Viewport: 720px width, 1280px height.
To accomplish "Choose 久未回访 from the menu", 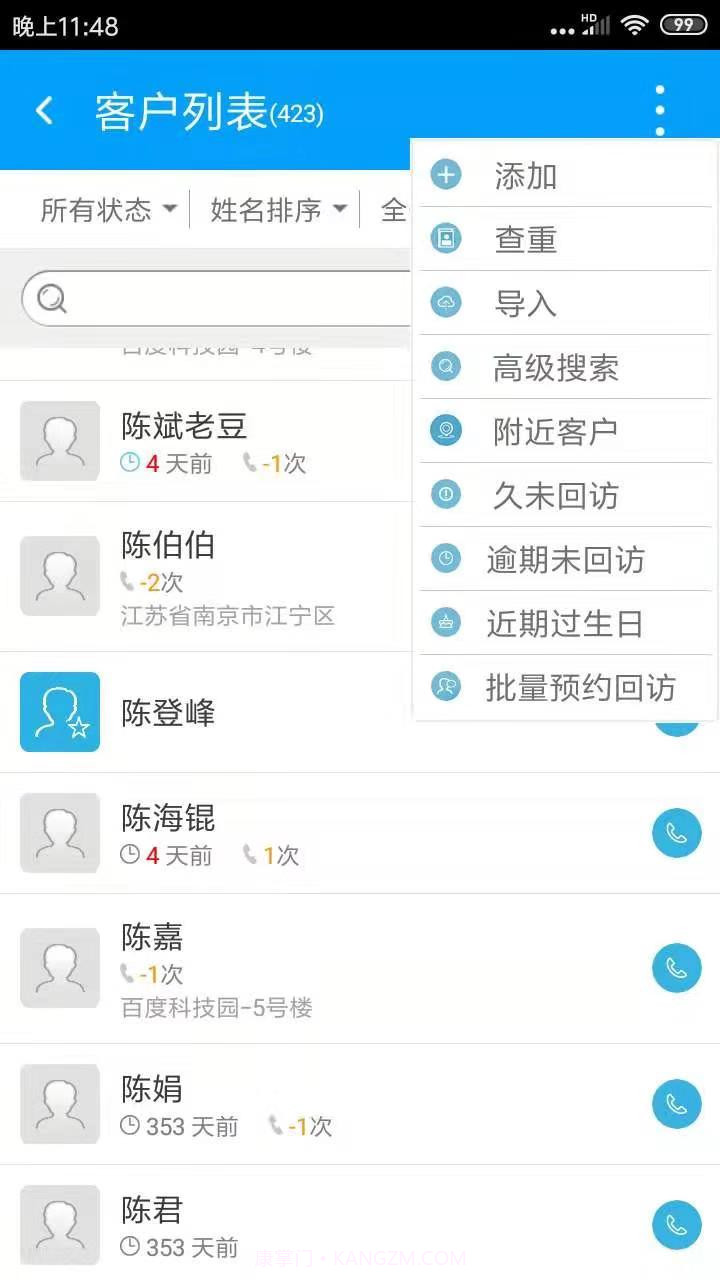I will (x=446, y=495).
